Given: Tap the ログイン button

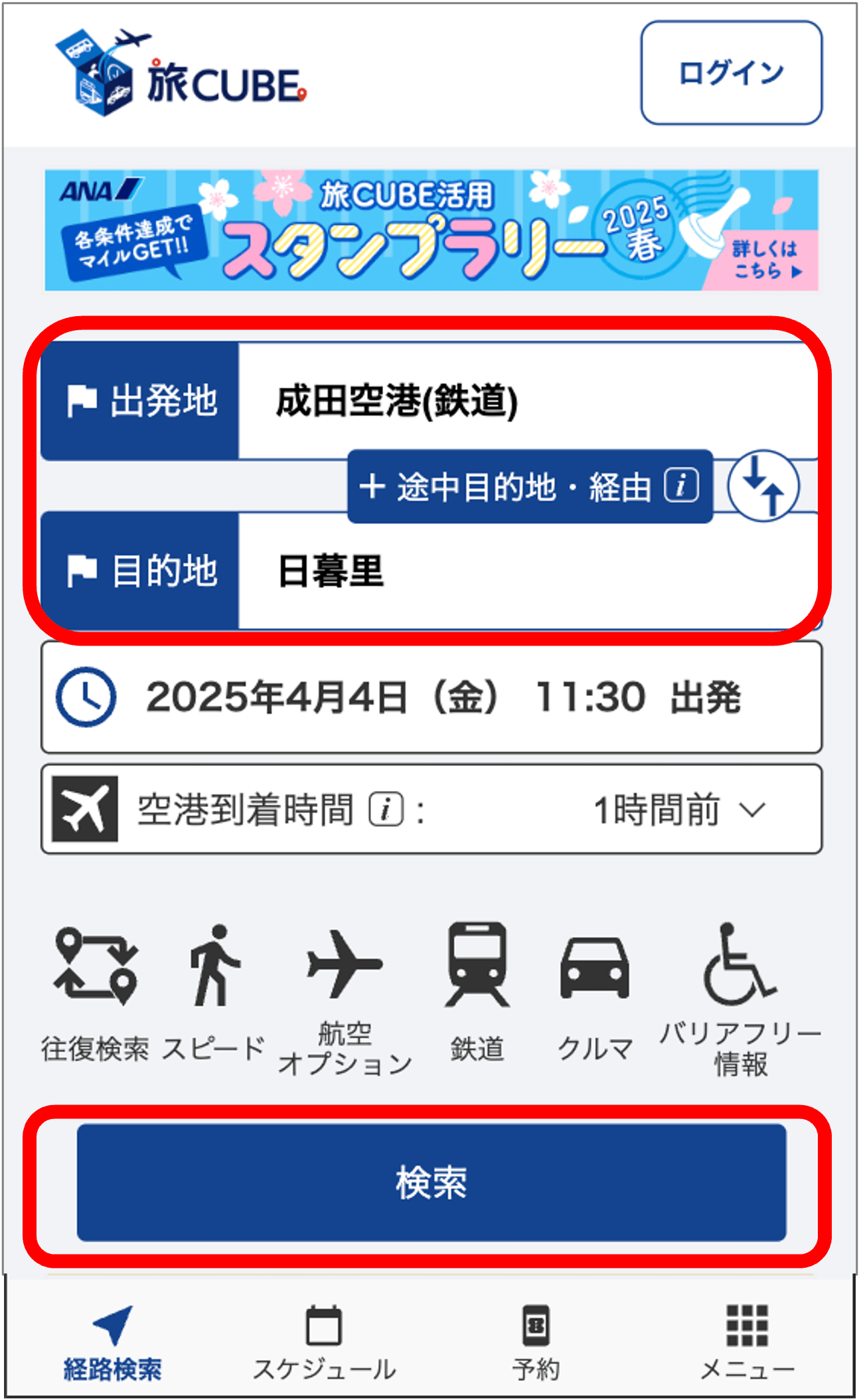Looking at the screenshot, I should coord(731,72).
